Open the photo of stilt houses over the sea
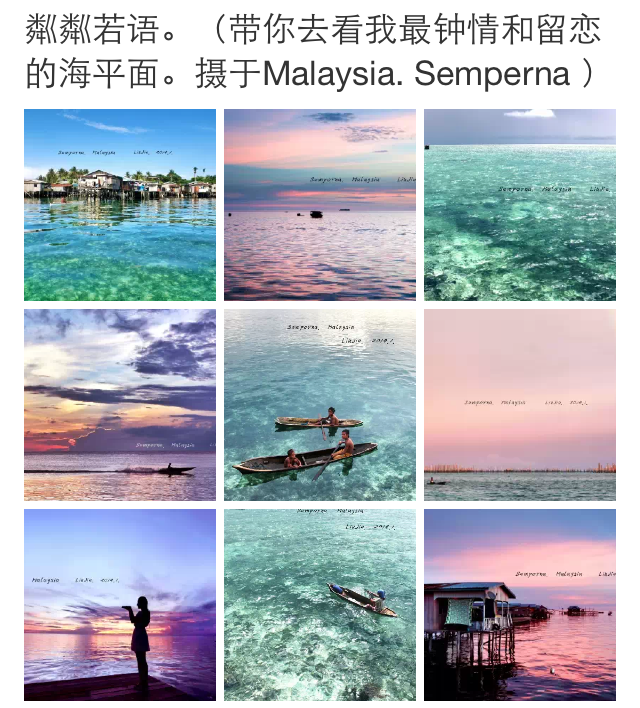Viewport: 640px width, 708px height. 120,205
